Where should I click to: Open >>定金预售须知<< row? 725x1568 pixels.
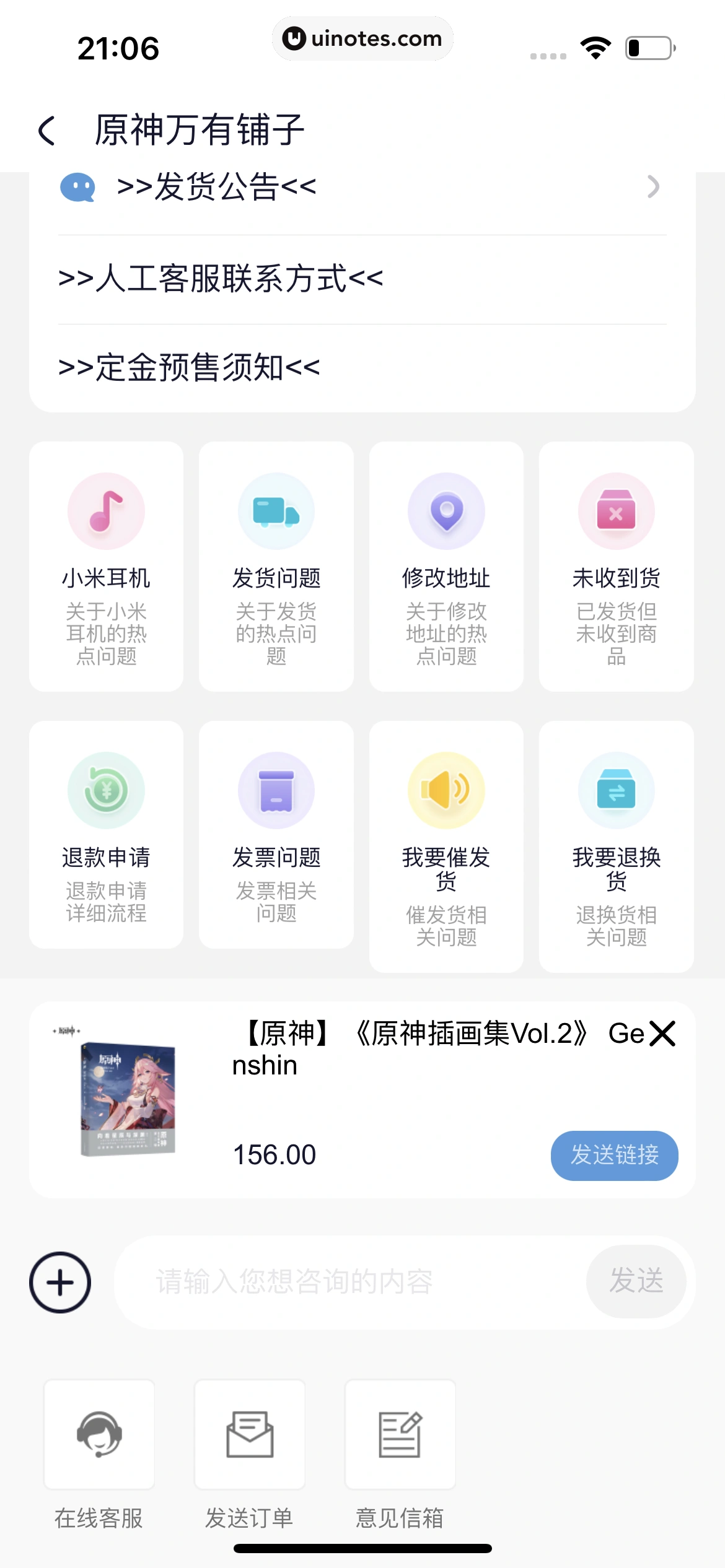click(359, 368)
